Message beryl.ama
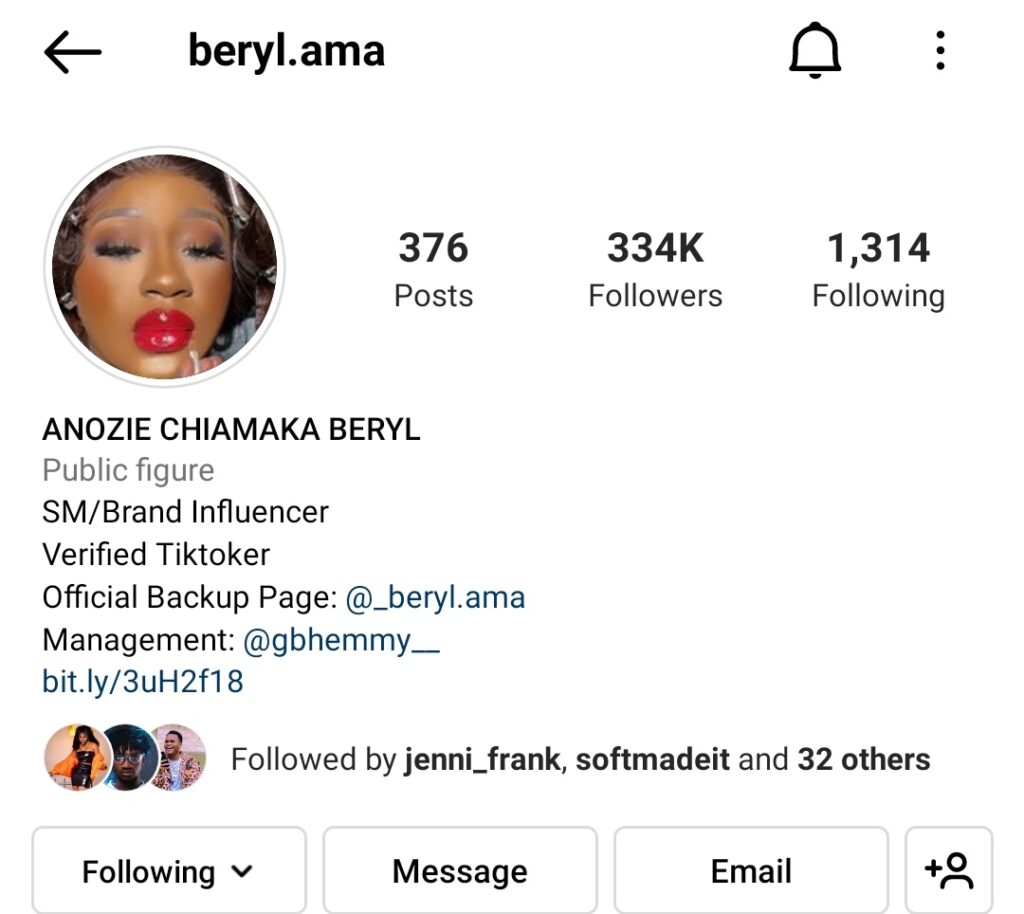The height and width of the screenshot is (914, 1024). tap(460, 871)
